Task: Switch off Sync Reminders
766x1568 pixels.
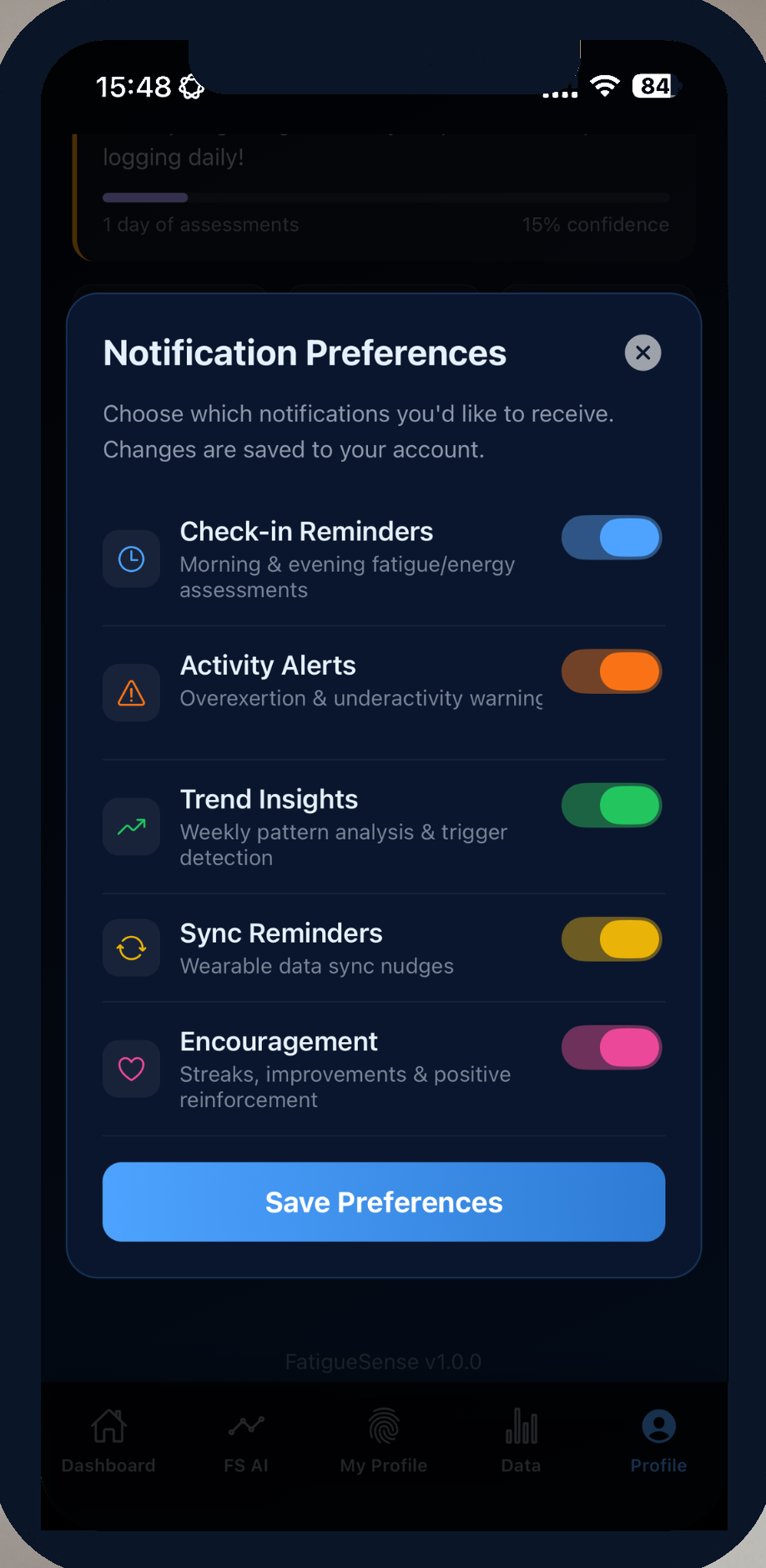Action: click(612, 939)
